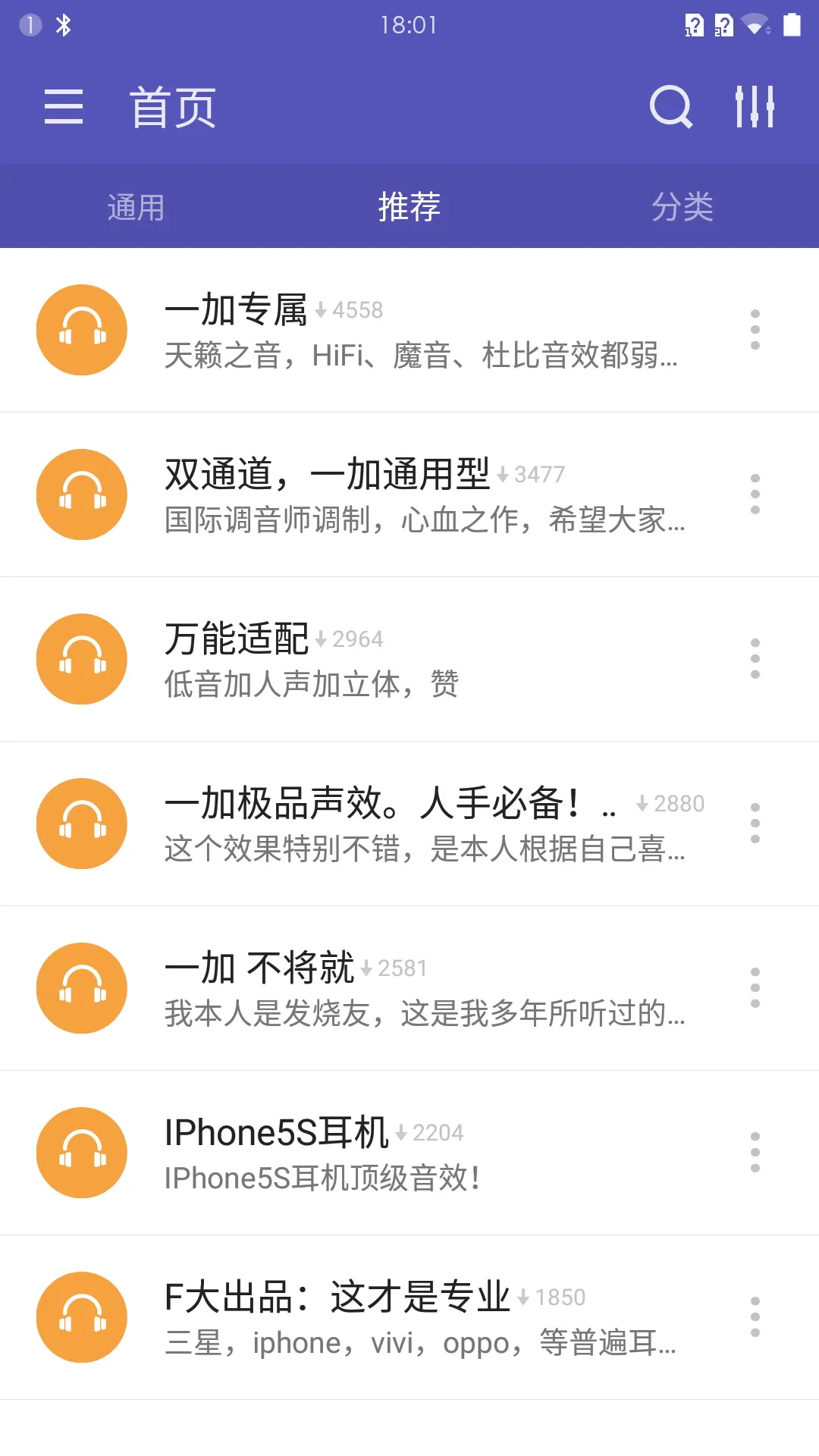Select the 推荐 tab

[x=409, y=206]
